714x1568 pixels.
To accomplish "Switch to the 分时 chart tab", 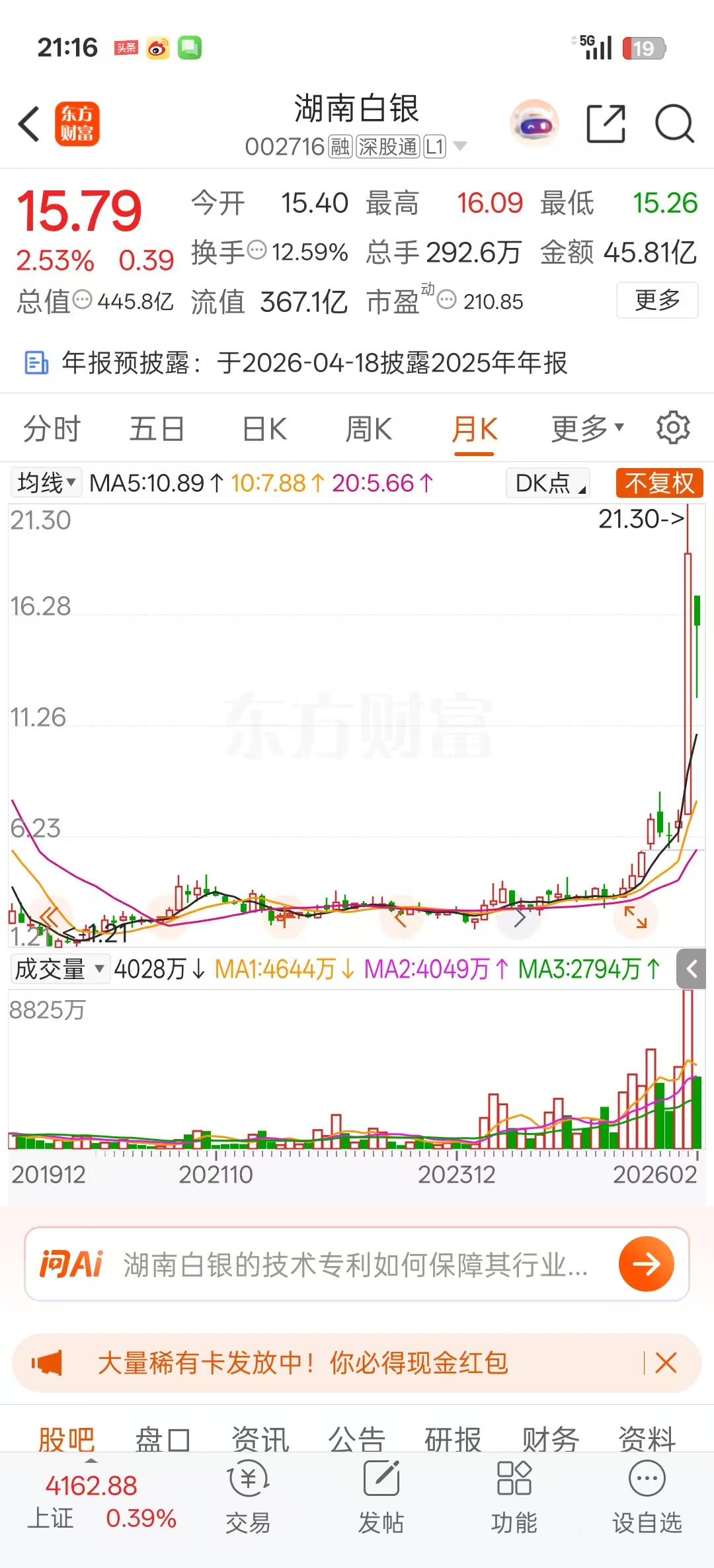I will (52, 429).
